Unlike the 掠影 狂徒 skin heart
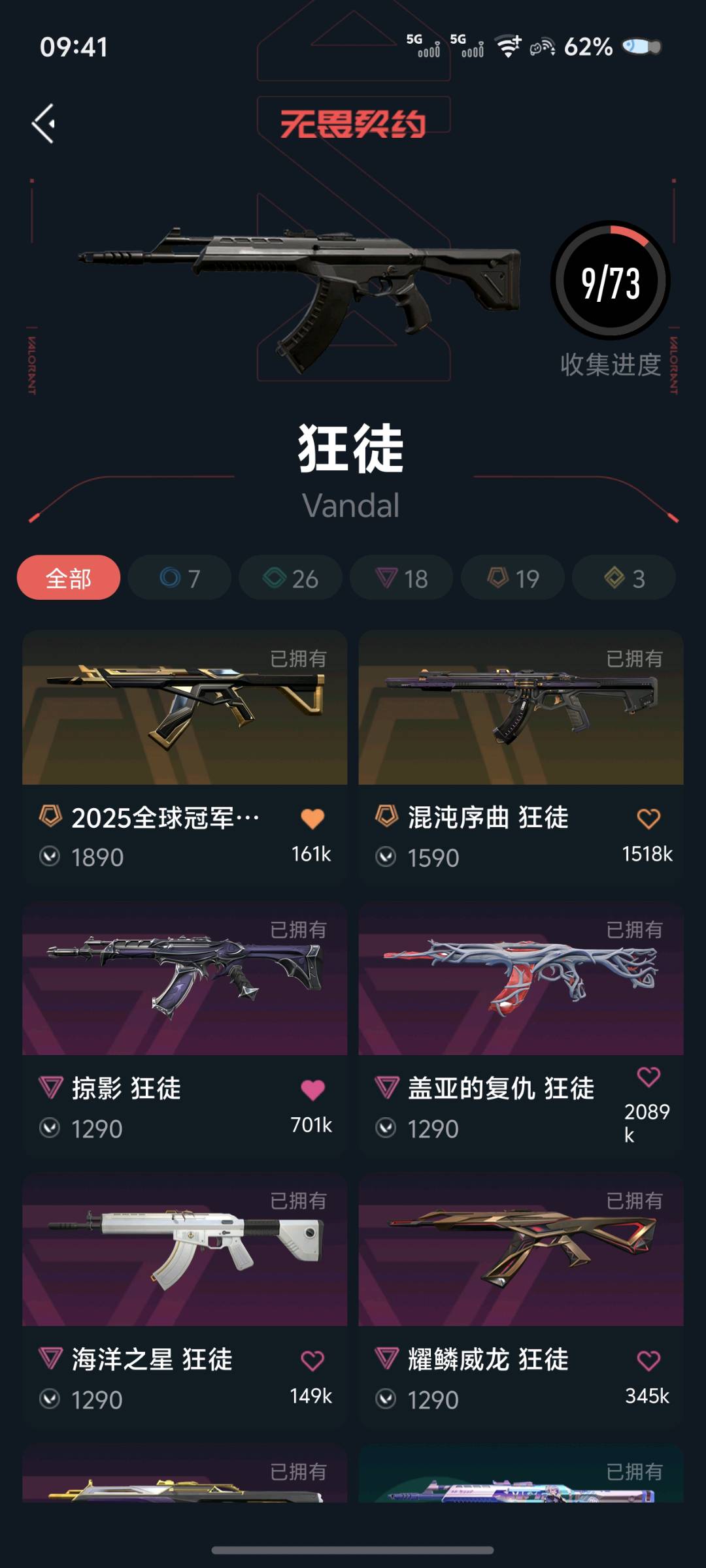The image size is (706, 1568). pyautogui.click(x=312, y=1090)
